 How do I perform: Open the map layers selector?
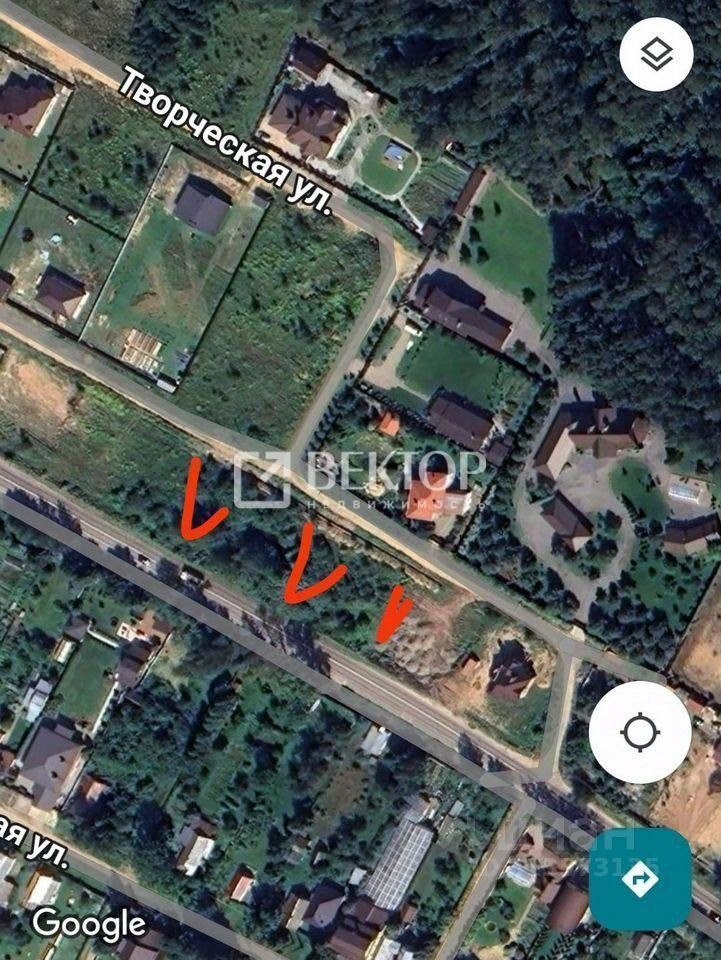coord(656,54)
